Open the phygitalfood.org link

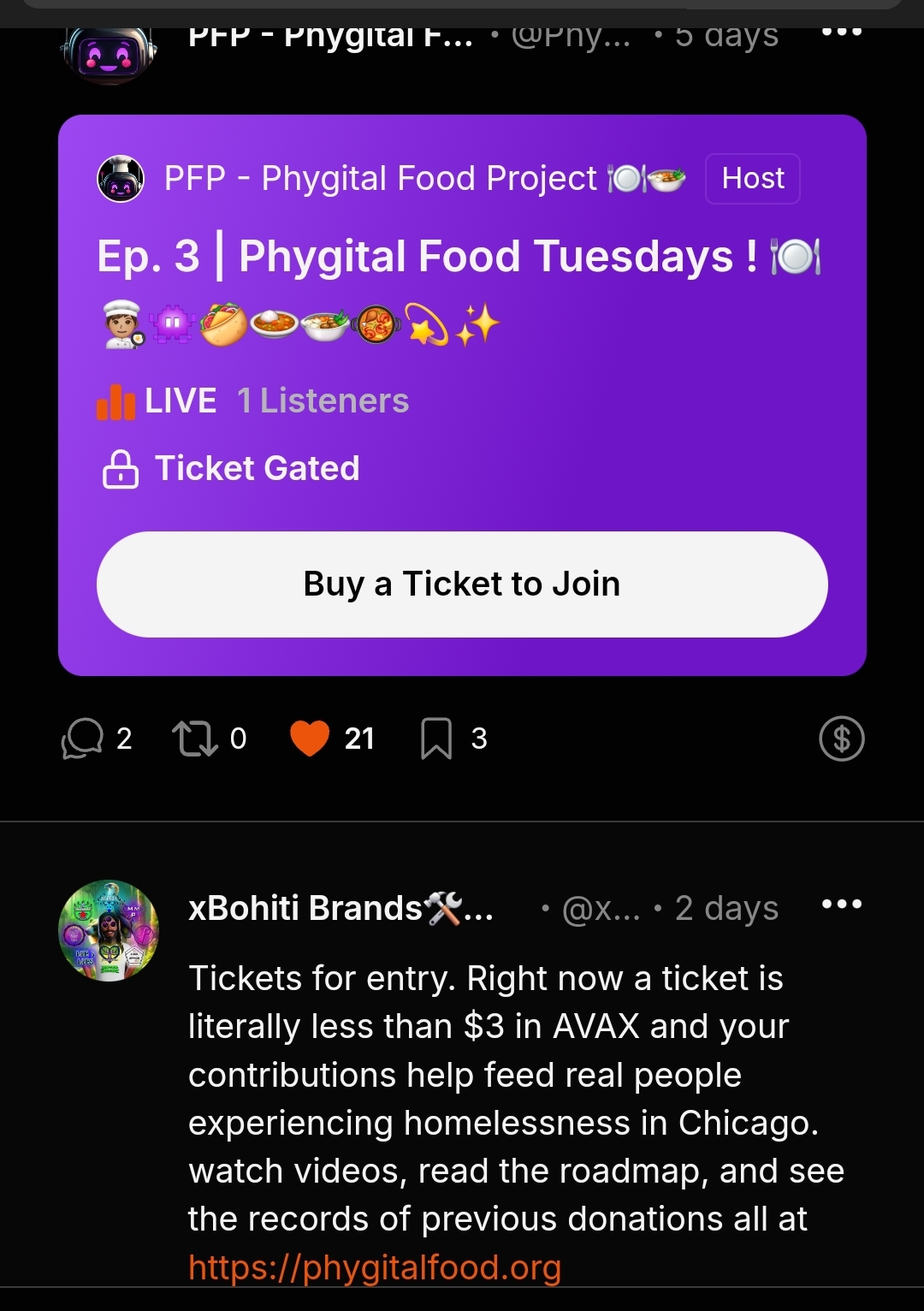click(x=375, y=1267)
